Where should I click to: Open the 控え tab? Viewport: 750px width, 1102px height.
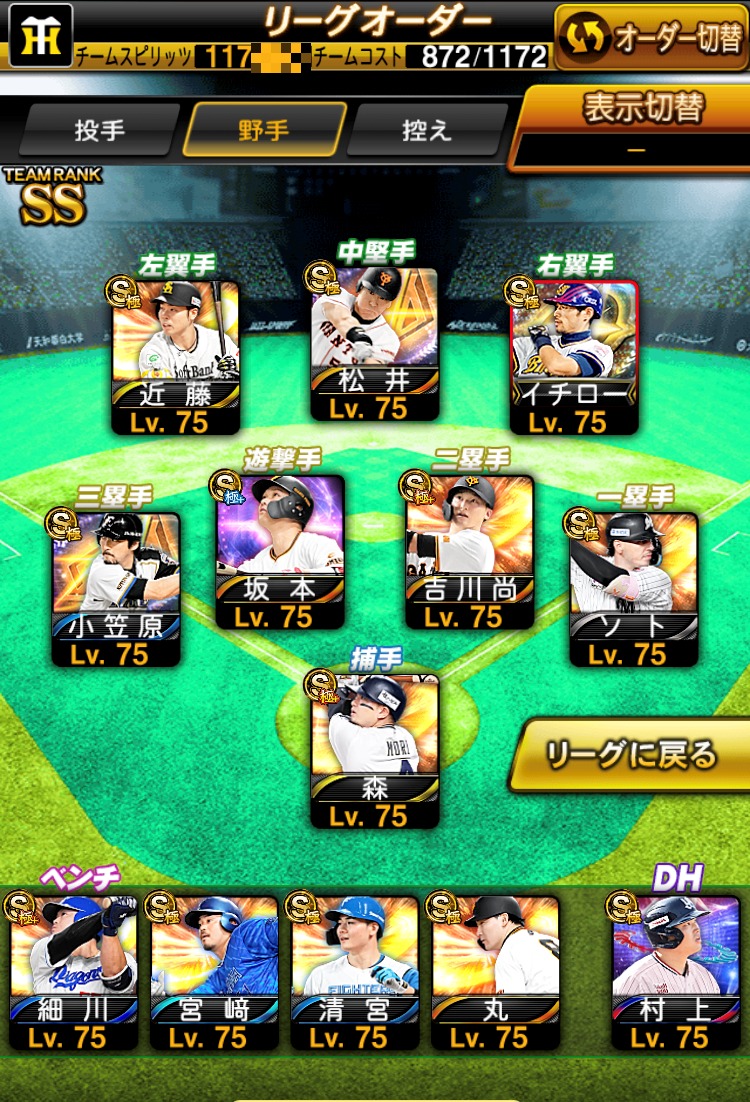pos(427,130)
